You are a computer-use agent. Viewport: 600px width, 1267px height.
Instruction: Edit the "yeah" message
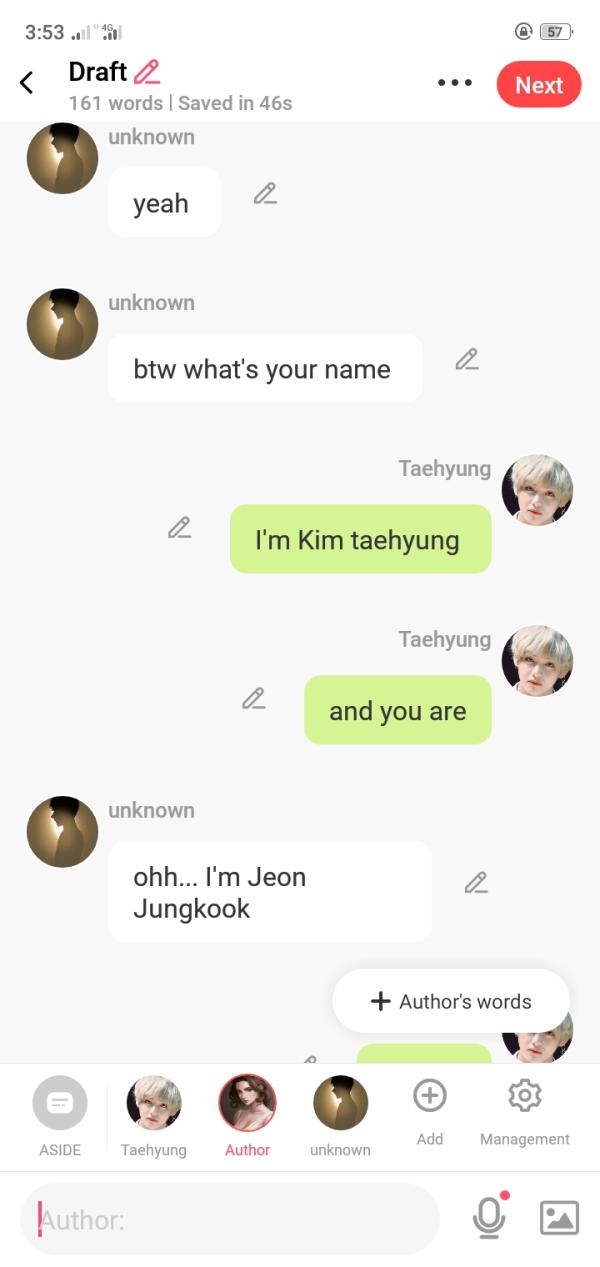265,194
